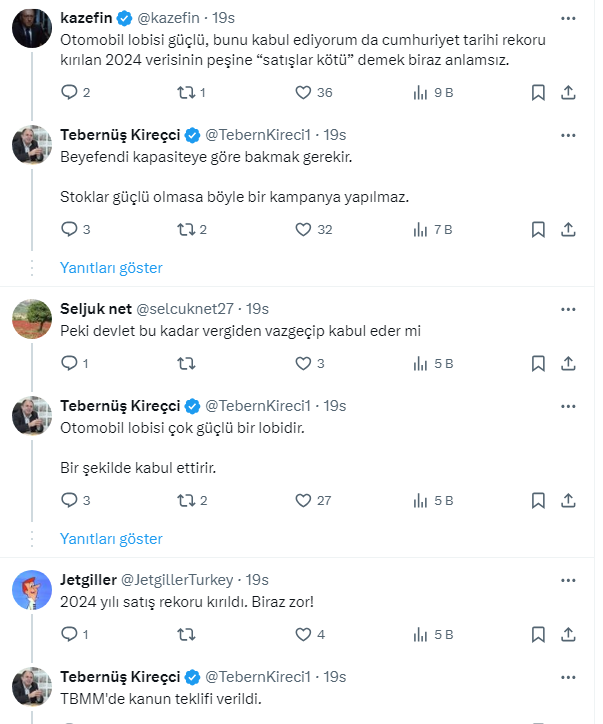Screen dimensions: 603x724
Task: Reply to Seljuk net's tweet
Action: click(69, 364)
